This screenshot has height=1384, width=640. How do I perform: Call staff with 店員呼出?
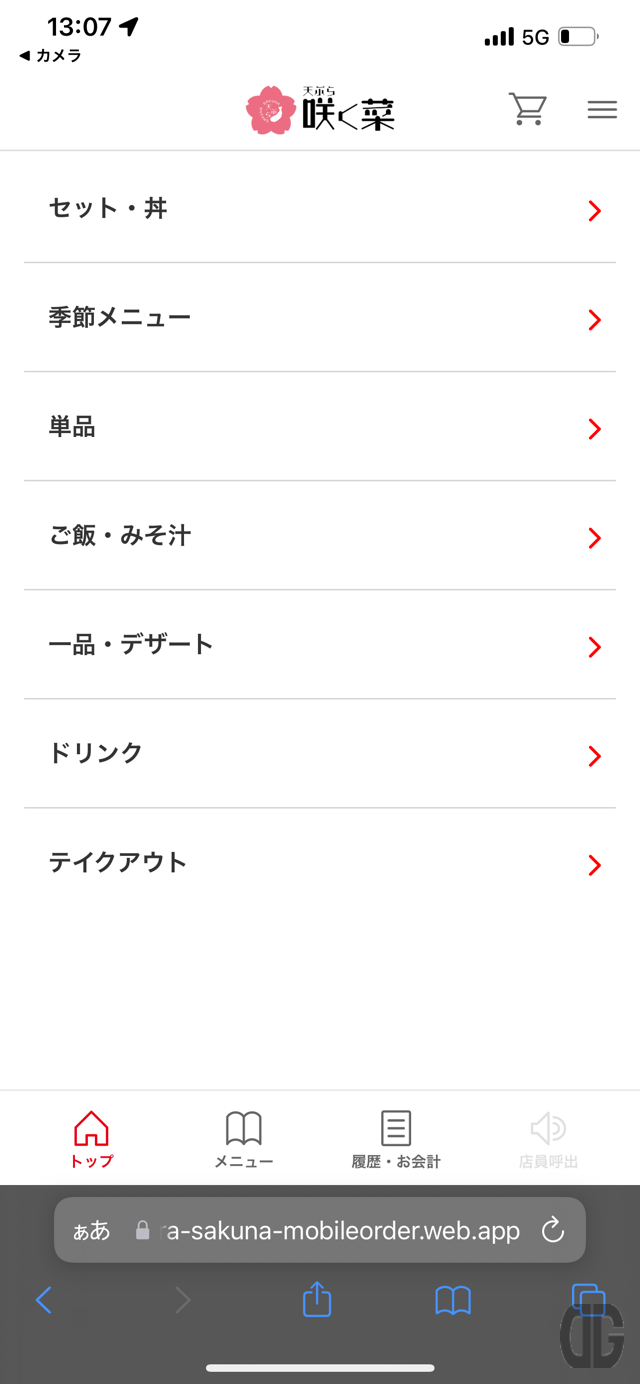(x=548, y=1139)
